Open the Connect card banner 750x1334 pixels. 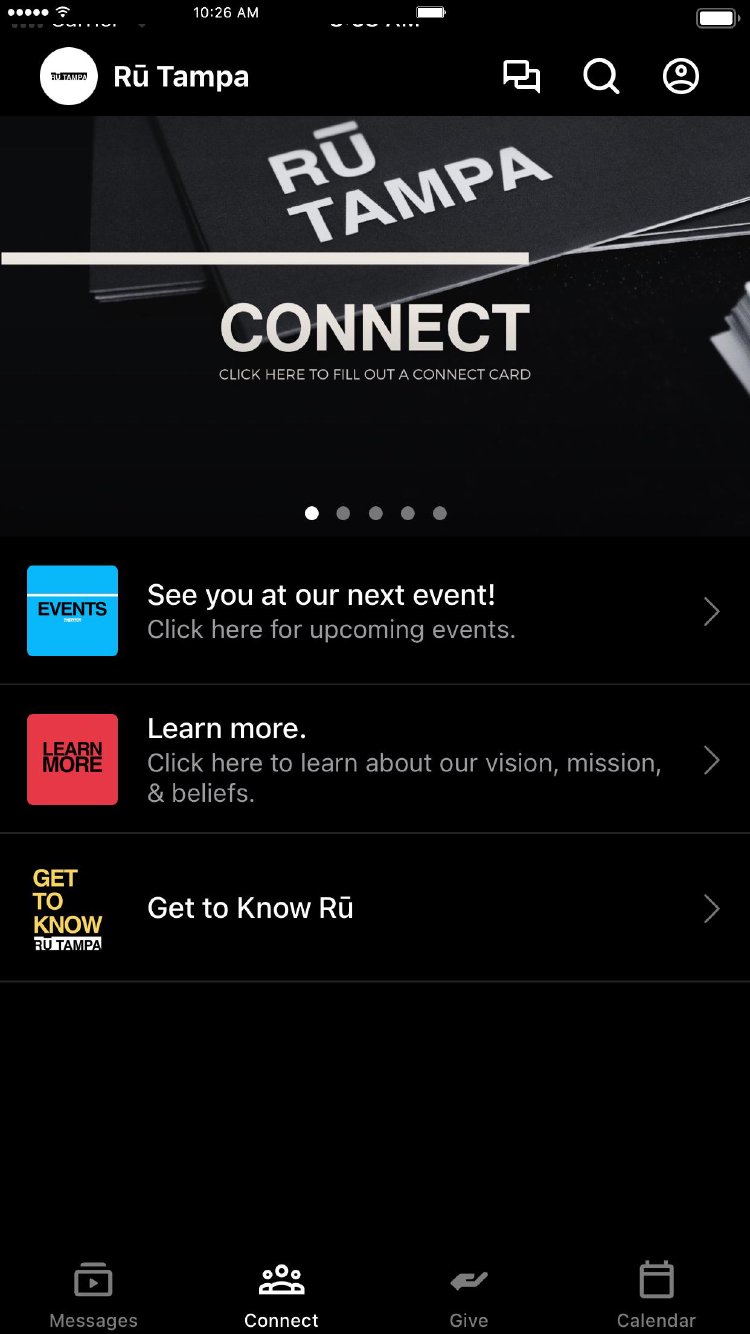click(375, 330)
